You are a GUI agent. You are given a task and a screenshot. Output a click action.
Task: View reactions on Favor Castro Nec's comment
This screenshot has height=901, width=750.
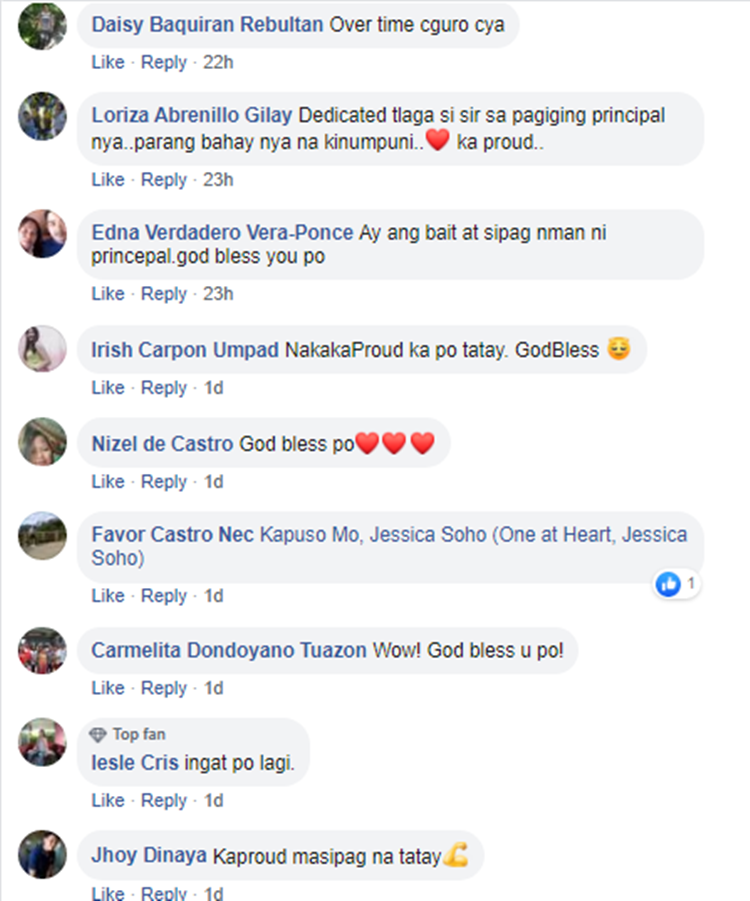point(677,583)
